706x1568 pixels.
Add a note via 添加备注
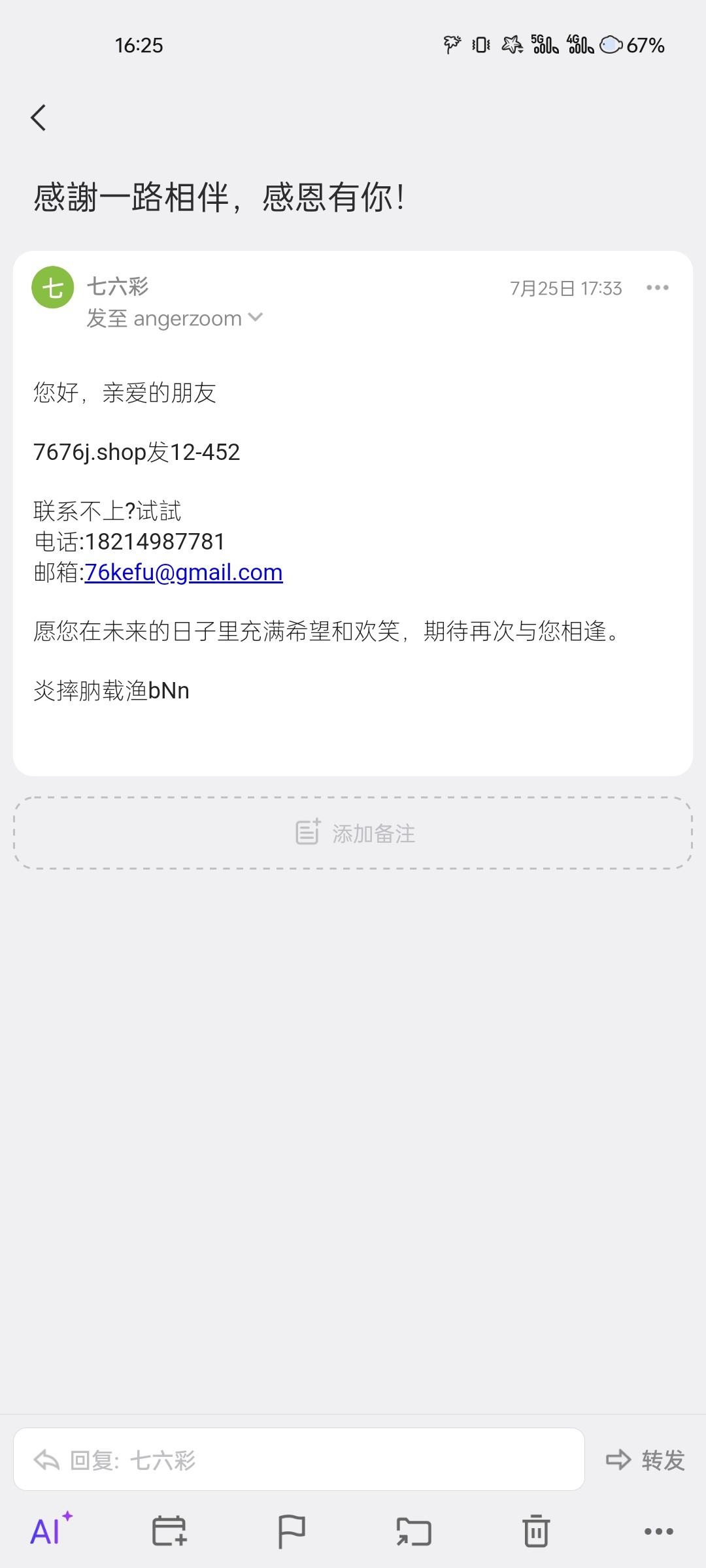tap(353, 833)
